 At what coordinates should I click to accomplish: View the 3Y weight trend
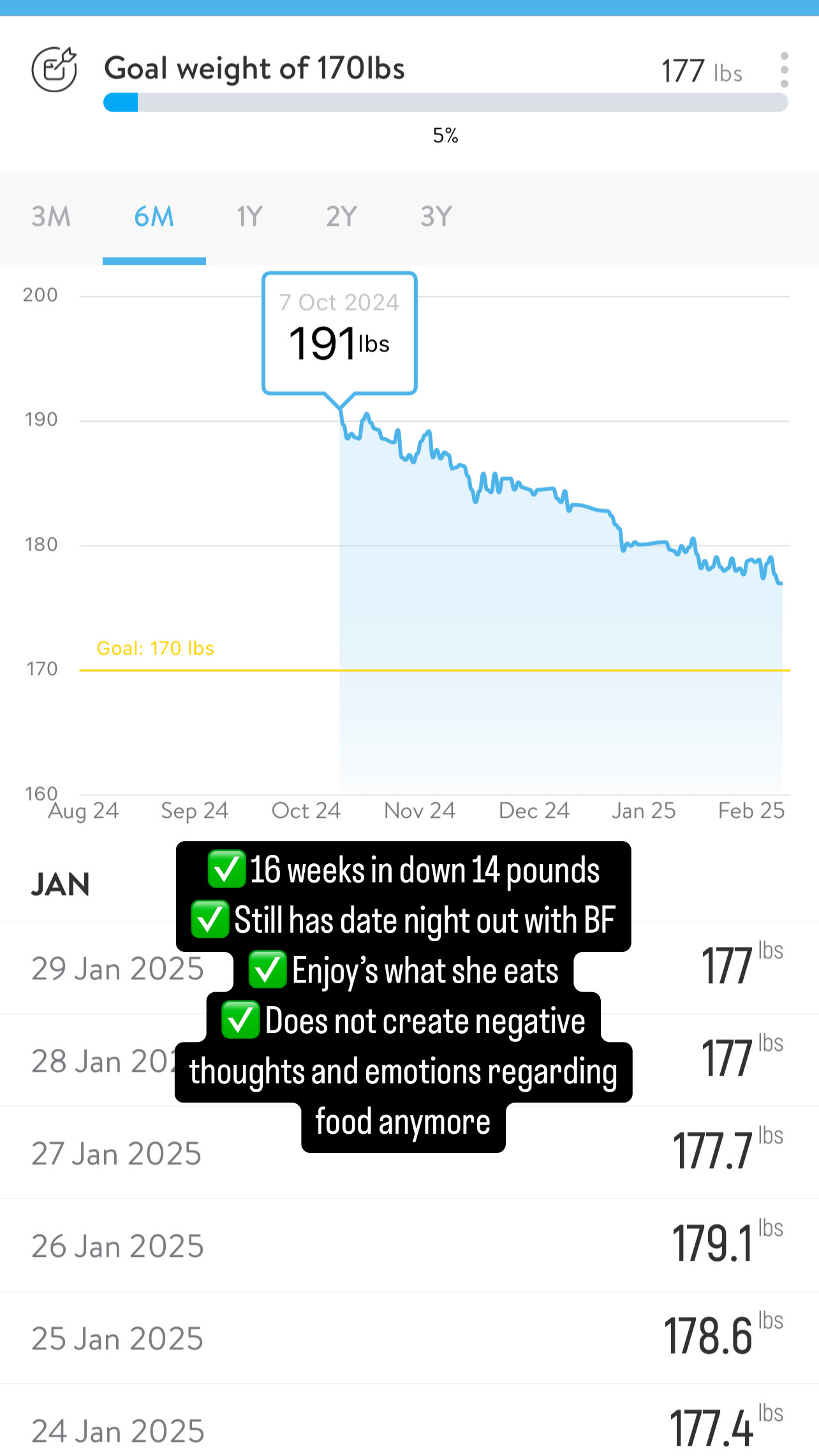click(x=436, y=217)
